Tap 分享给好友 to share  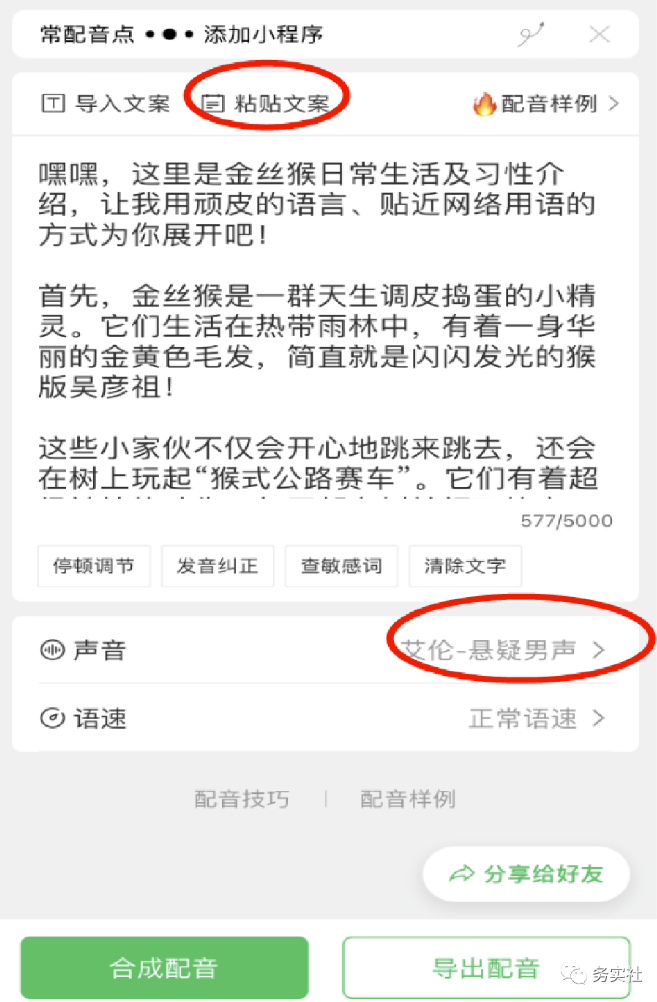point(527,874)
